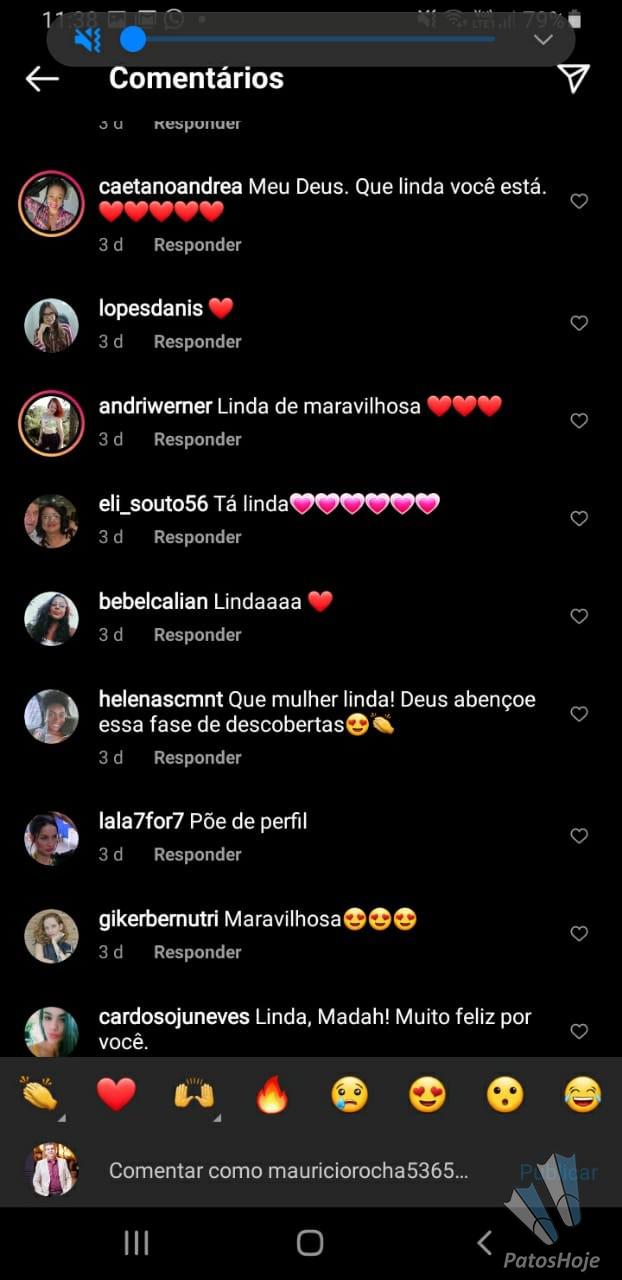Like caetanoandrea's comment

(x=578, y=201)
